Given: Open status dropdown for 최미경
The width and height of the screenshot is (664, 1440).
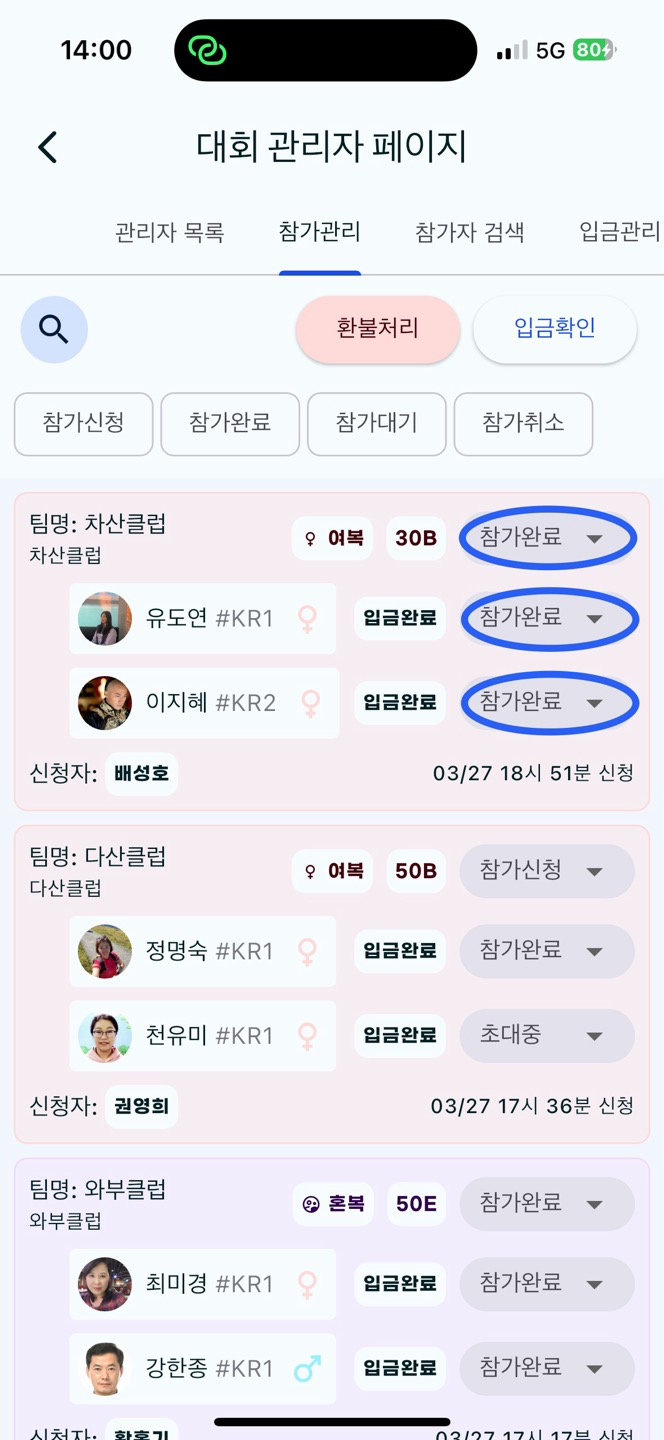Looking at the screenshot, I should [x=547, y=1284].
